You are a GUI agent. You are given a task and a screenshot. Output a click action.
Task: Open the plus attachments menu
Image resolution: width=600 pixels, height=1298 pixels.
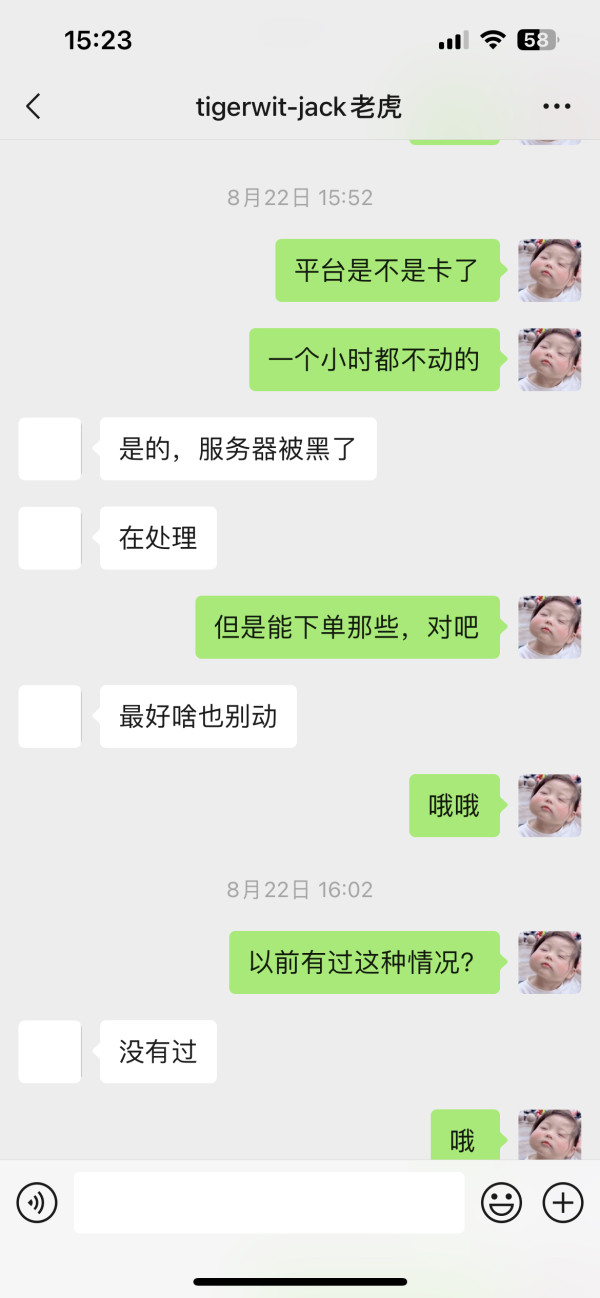tap(563, 1202)
